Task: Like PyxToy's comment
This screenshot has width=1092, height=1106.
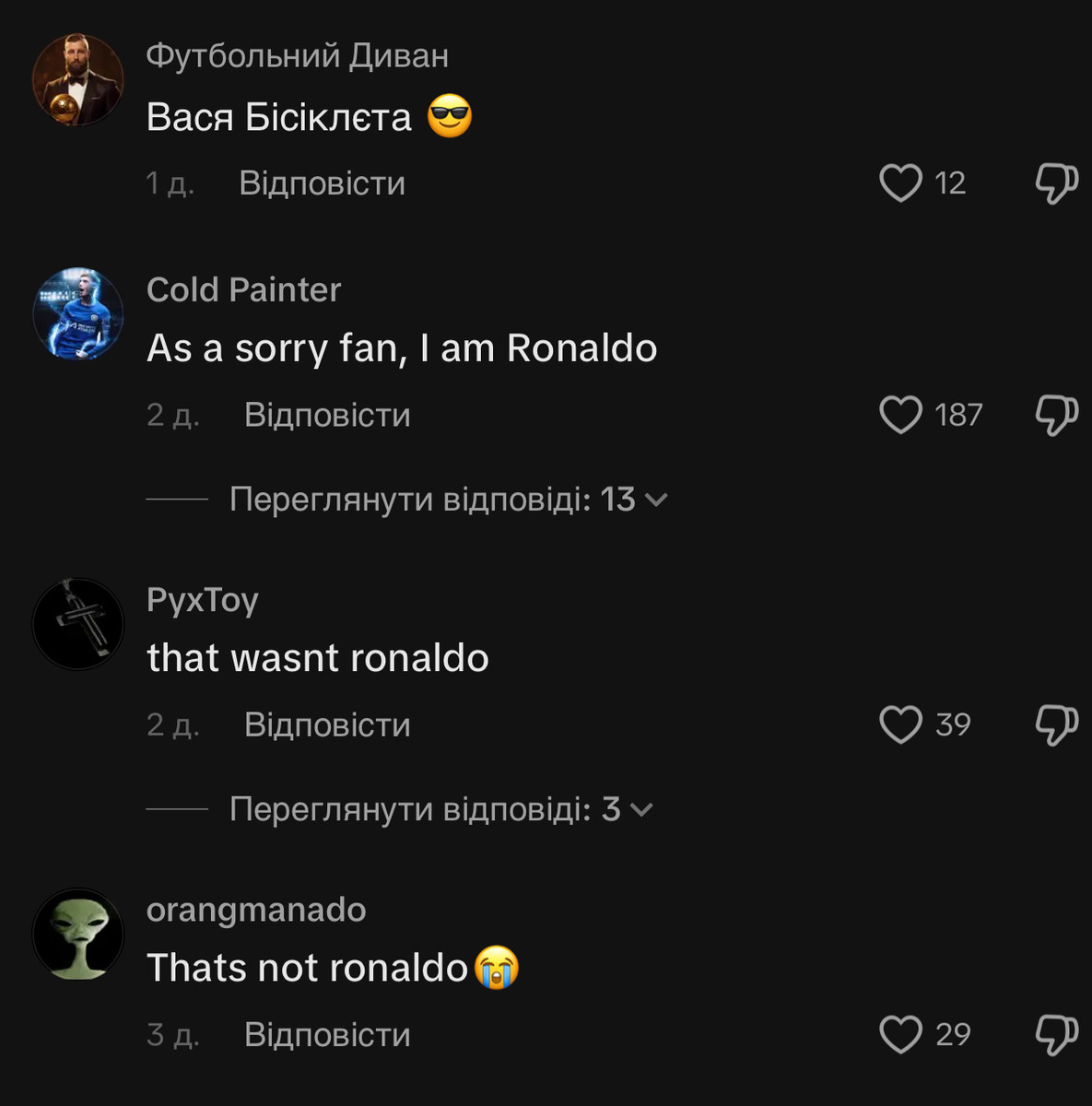Action: tap(900, 724)
